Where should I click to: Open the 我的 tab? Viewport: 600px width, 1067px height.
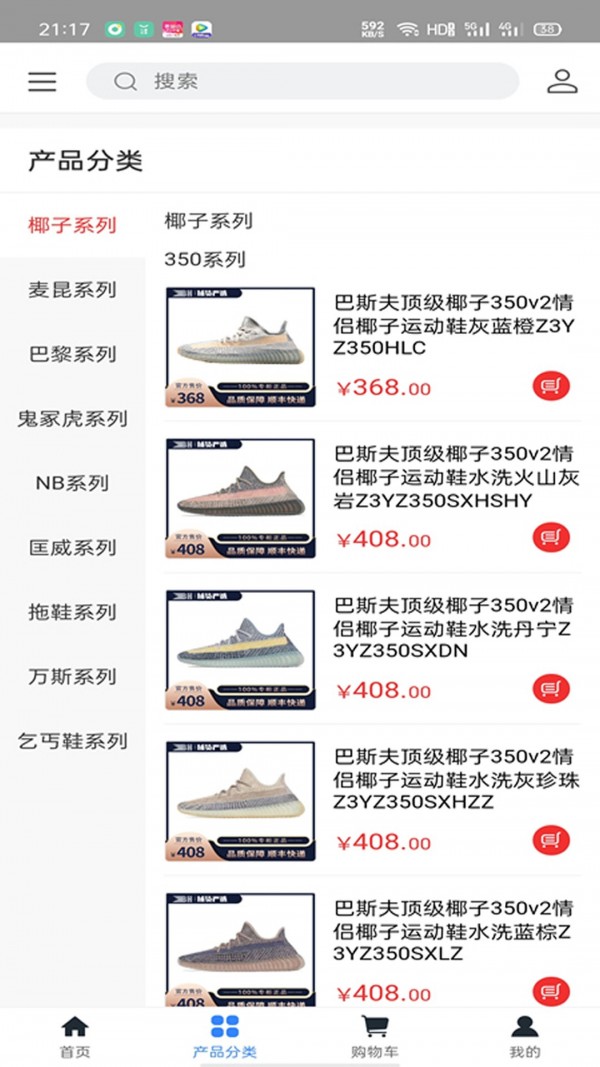pyautogui.click(x=524, y=1037)
